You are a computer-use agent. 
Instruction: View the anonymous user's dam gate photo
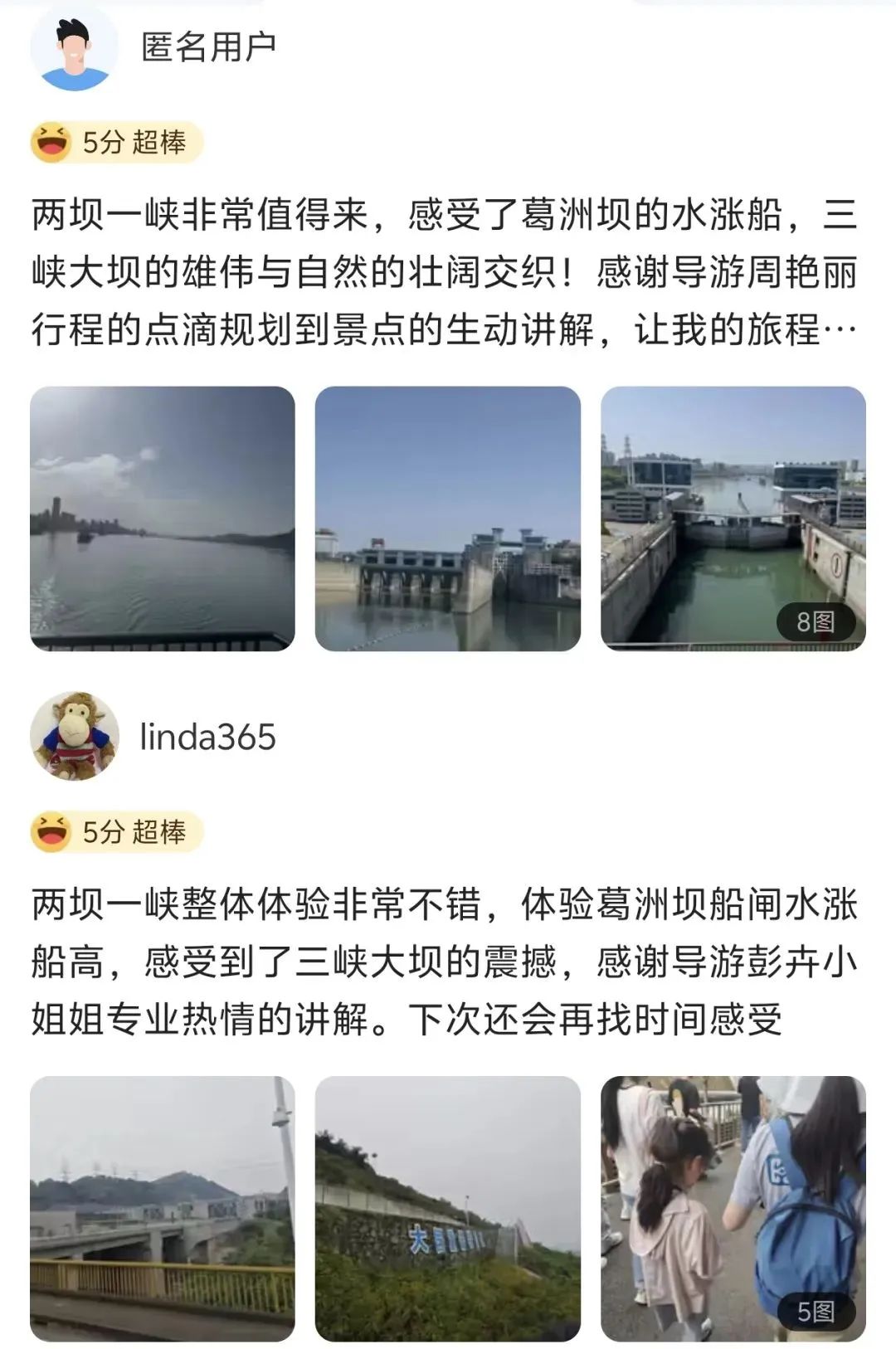(x=447, y=519)
